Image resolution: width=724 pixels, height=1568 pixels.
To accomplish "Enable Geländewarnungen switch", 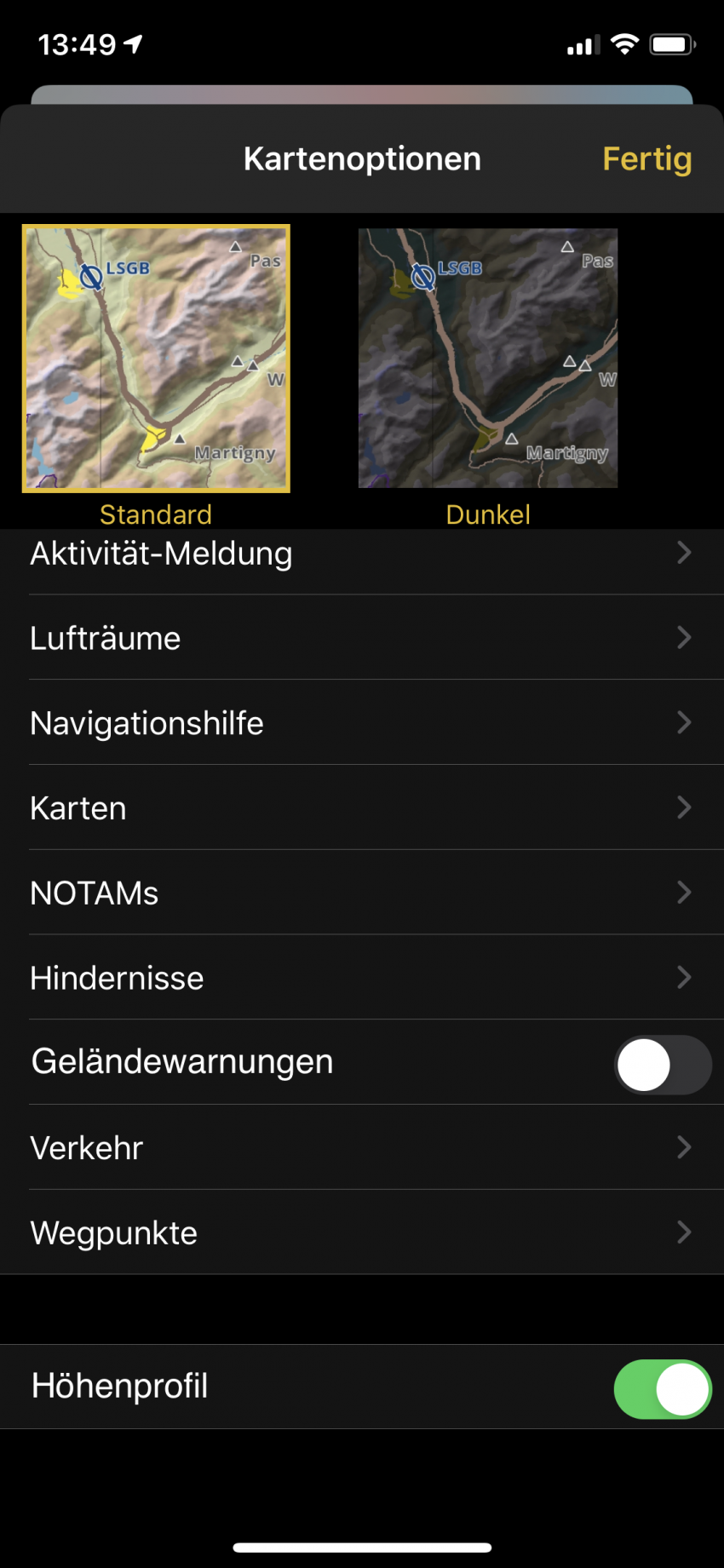I will pyautogui.click(x=663, y=1065).
